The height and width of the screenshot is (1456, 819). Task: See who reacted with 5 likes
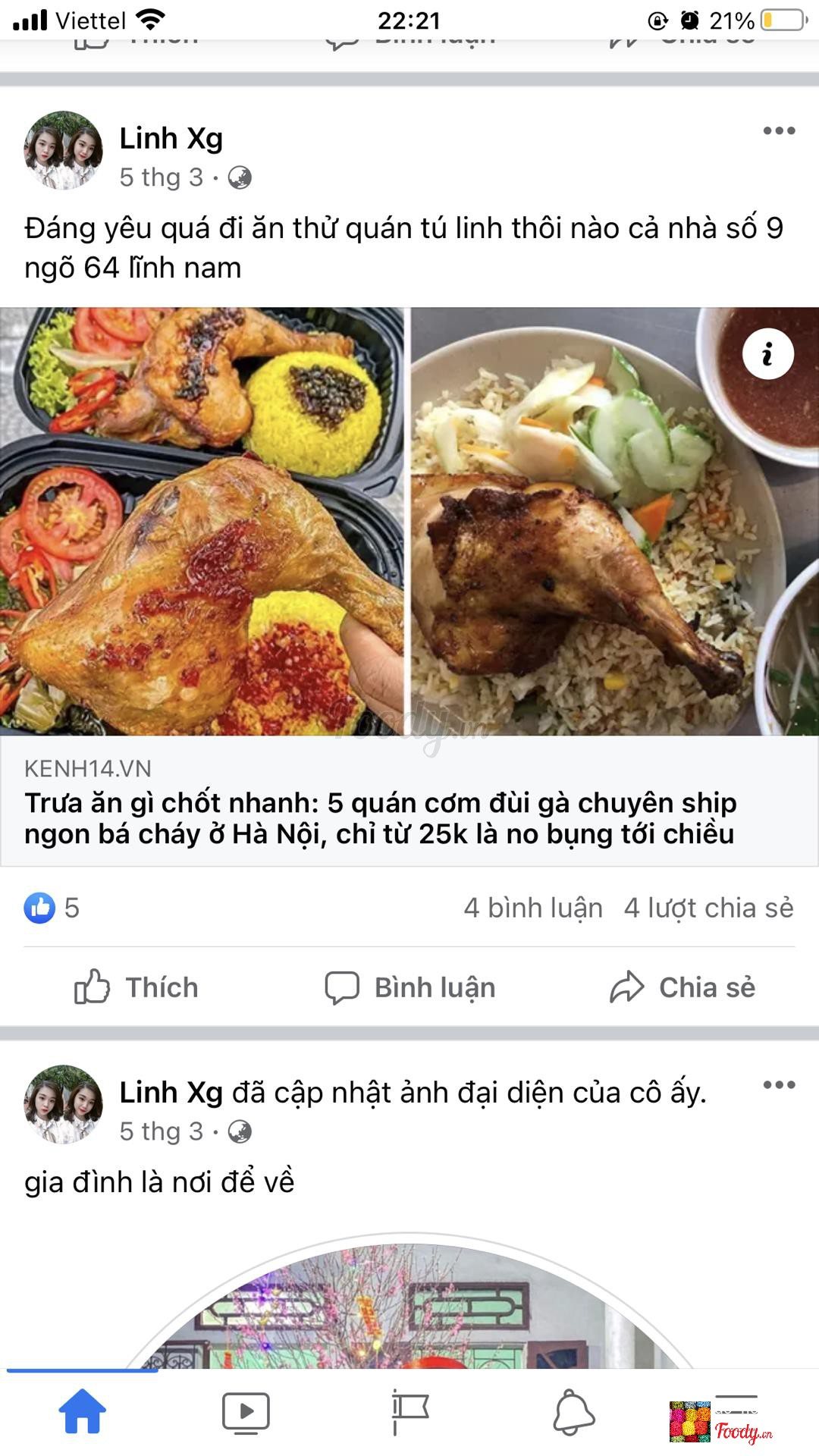click(x=52, y=908)
